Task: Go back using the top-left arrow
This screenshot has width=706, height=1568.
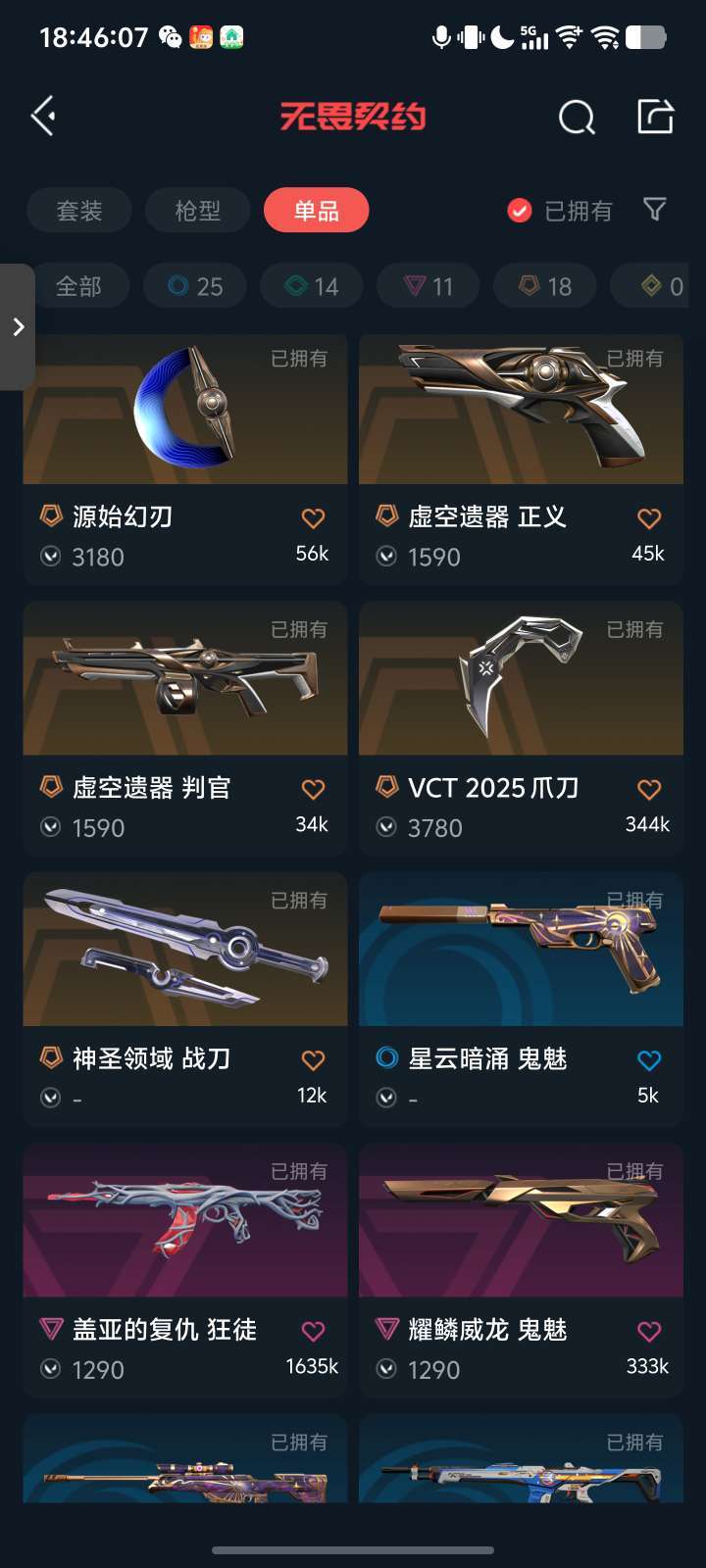Action: pos(43,117)
